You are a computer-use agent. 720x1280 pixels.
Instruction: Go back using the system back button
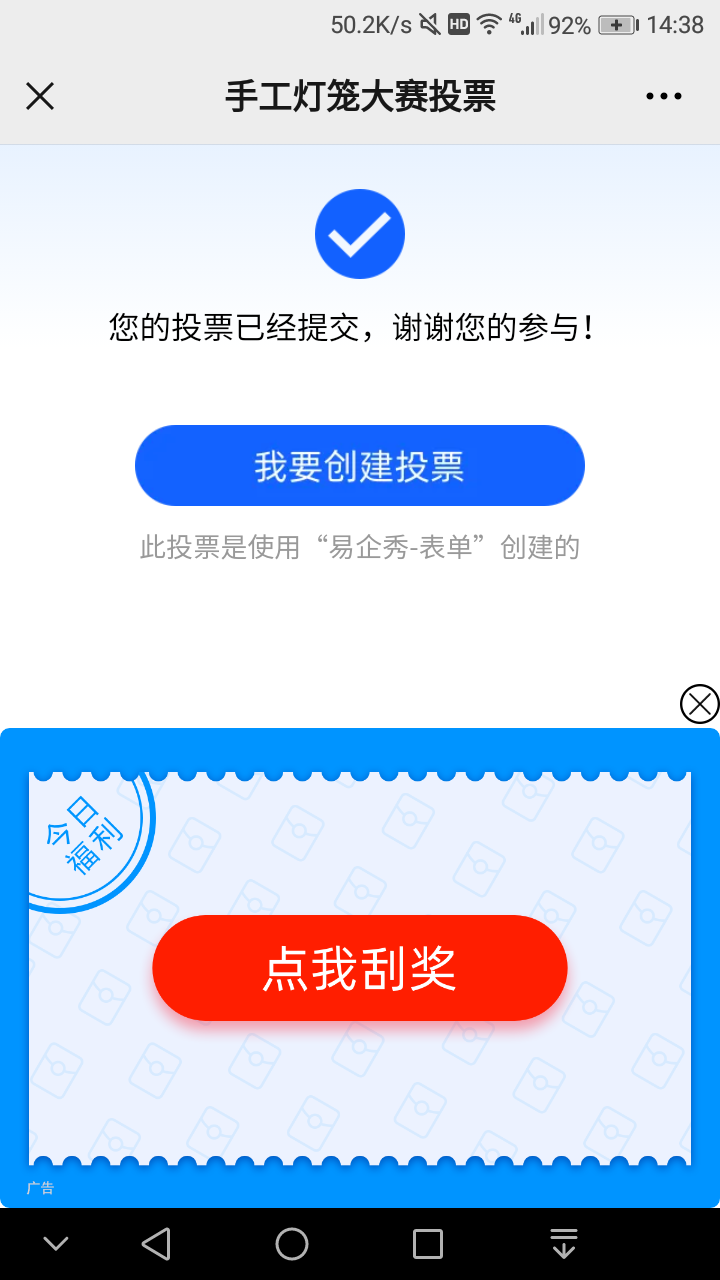(x=156, y=1244)
